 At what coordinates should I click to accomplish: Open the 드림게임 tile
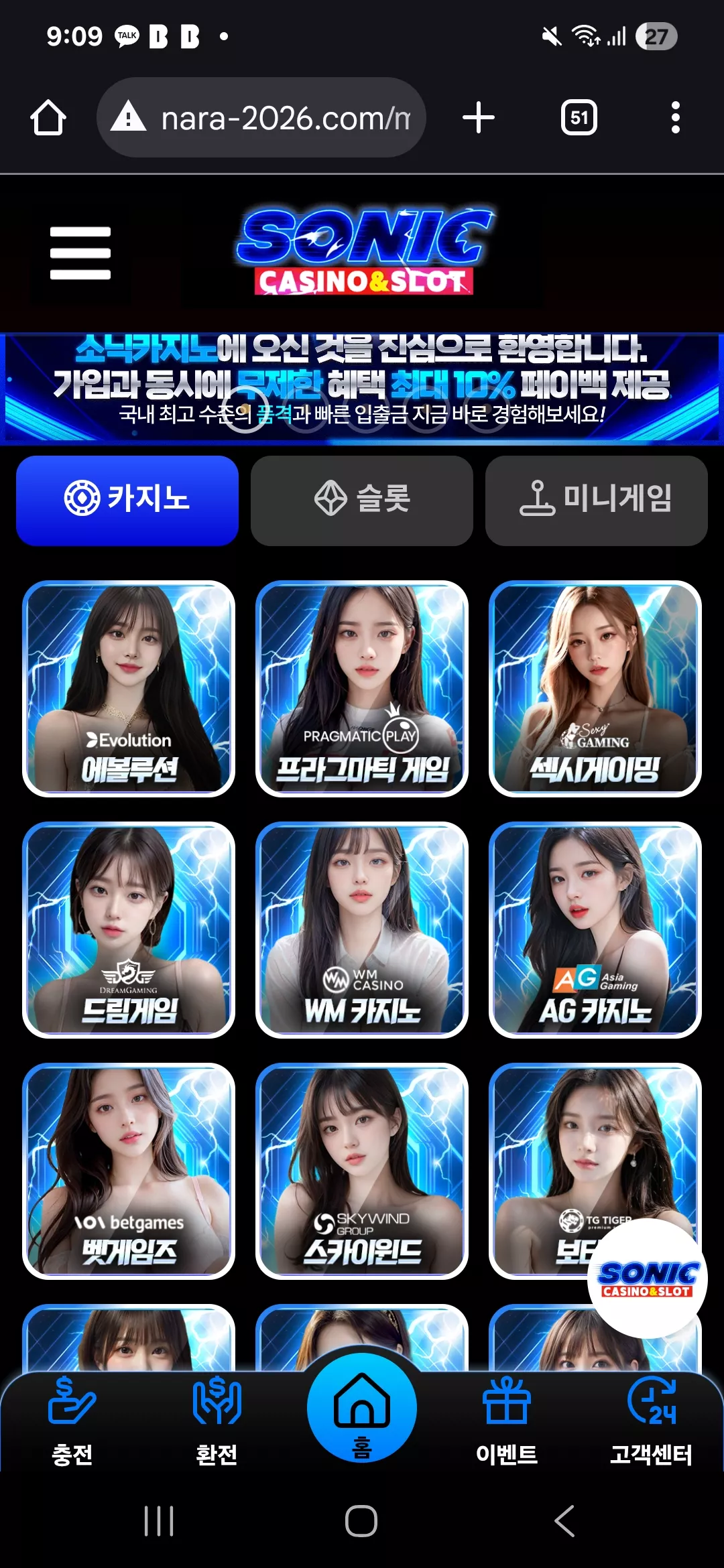click(x=129, y=930)
